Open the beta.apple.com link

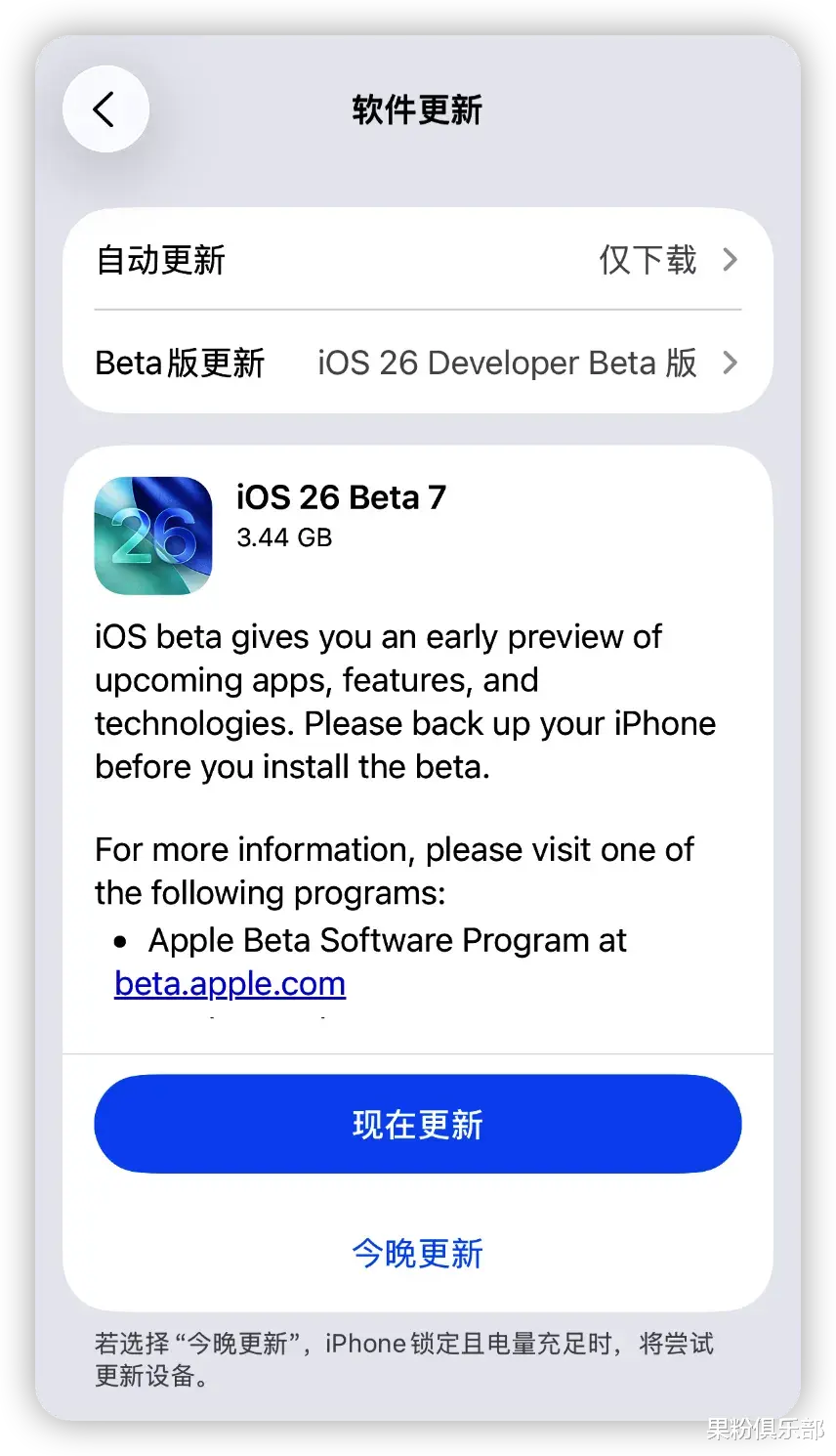pyautogui.click(x=230, y=983)
